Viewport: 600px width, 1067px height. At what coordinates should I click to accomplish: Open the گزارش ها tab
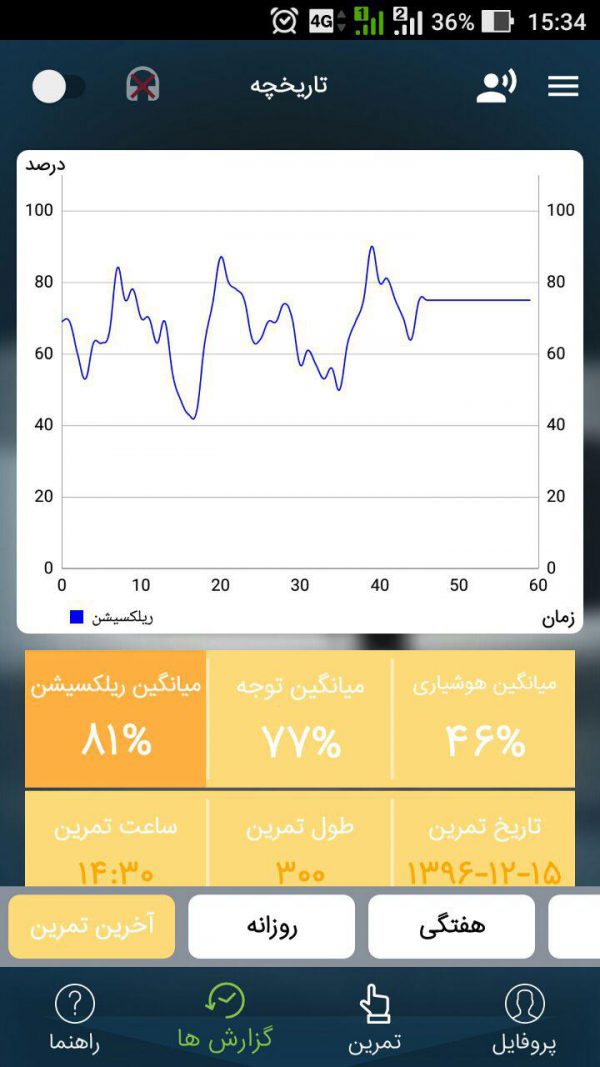[225, 1018]
